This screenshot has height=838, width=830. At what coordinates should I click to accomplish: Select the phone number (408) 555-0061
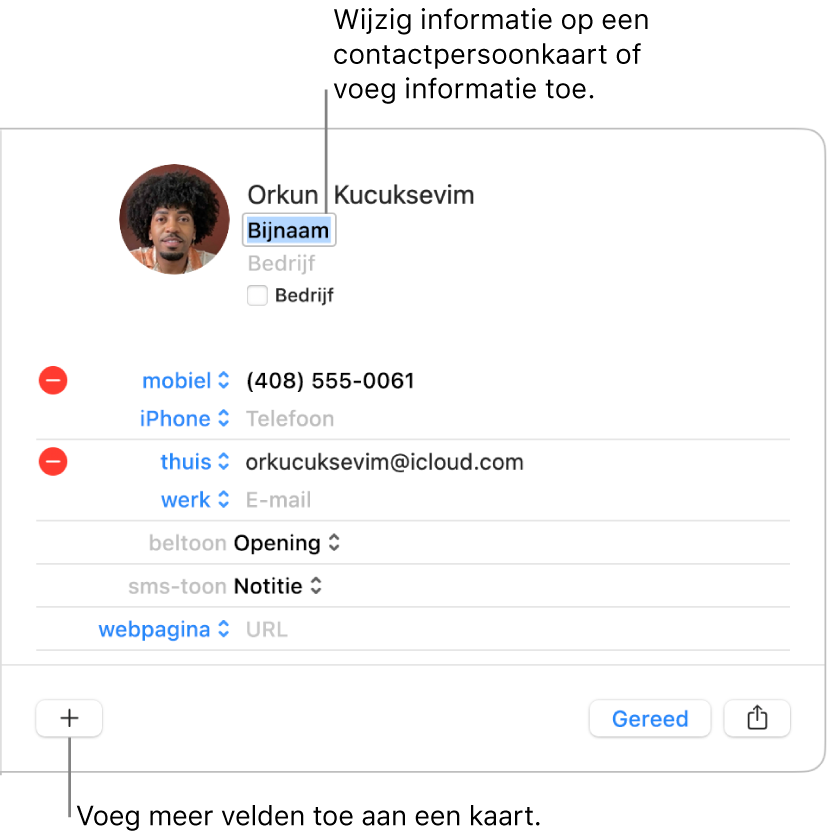pyautogui.click(x=330, y=380)
